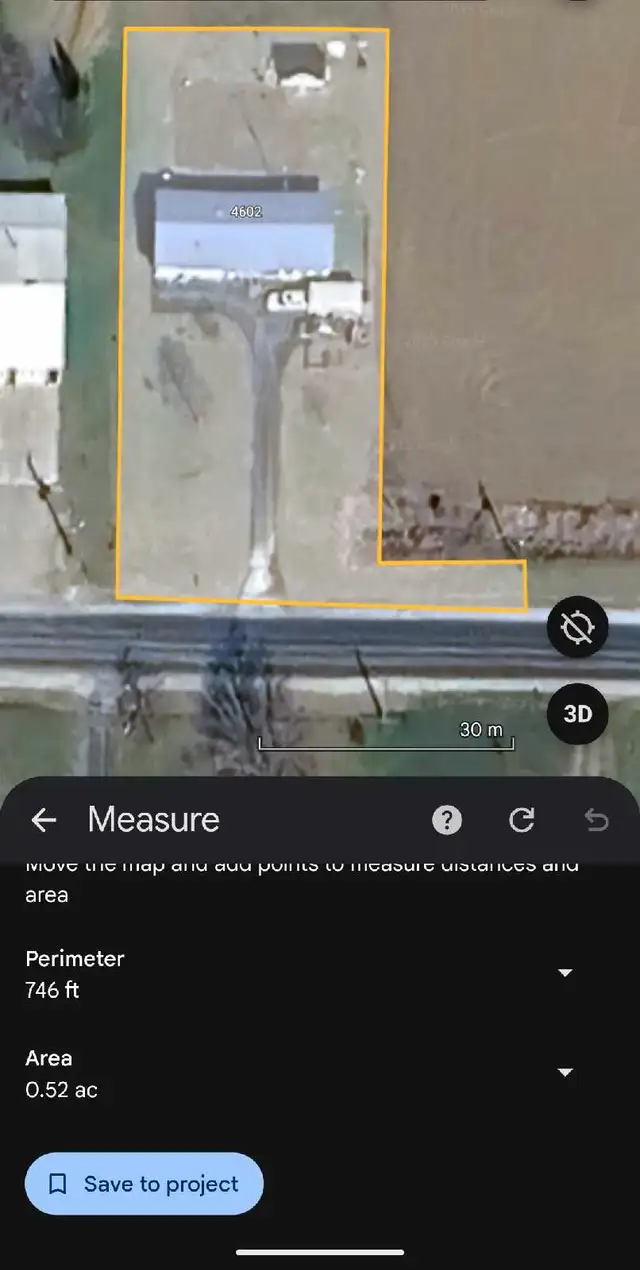640x1270 pixels.
Task: Open the Perimeter units dropdown
Action: 565,973
